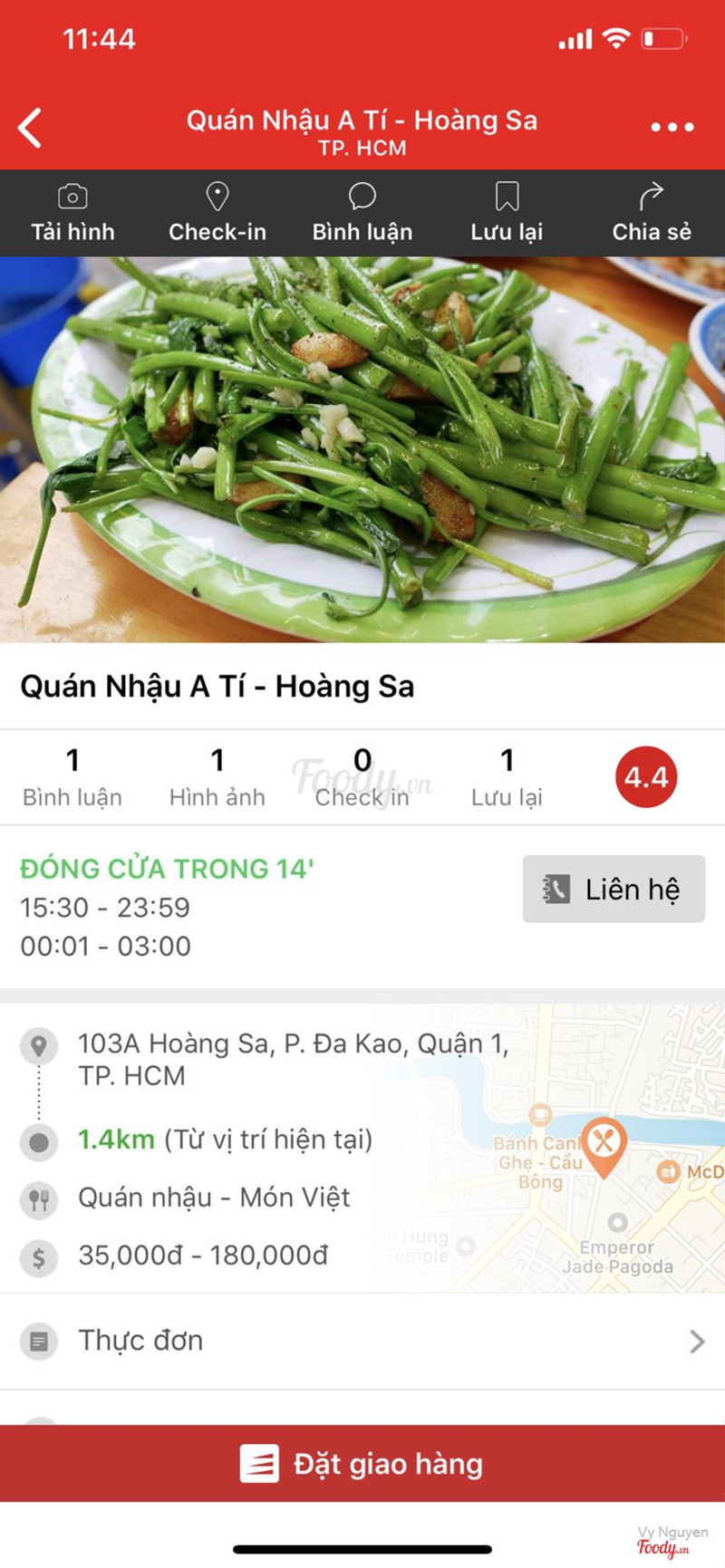Tap the Liên hệ contact button
The image size is (725, 1568).
(614, 890)
